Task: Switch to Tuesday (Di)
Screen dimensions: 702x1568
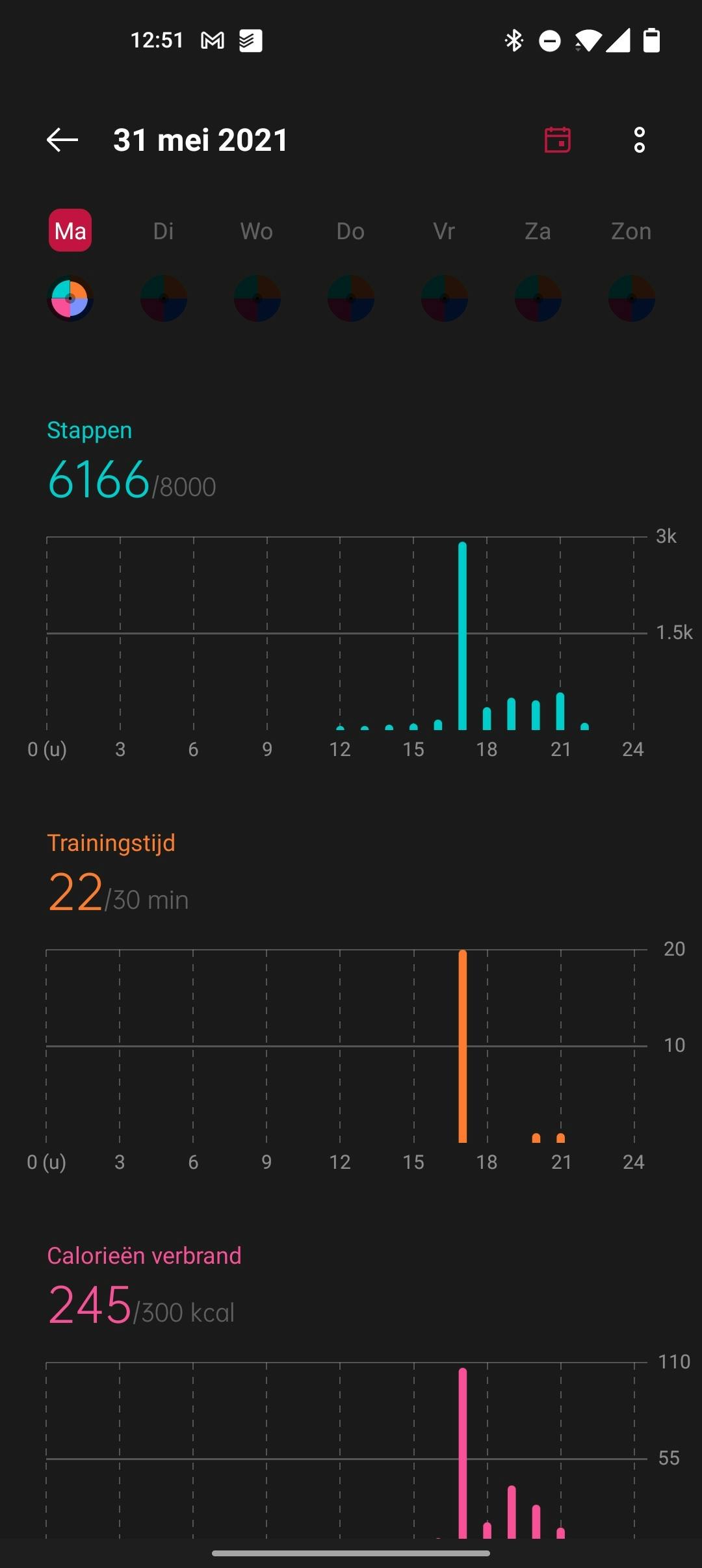Action: click(164, 231)
